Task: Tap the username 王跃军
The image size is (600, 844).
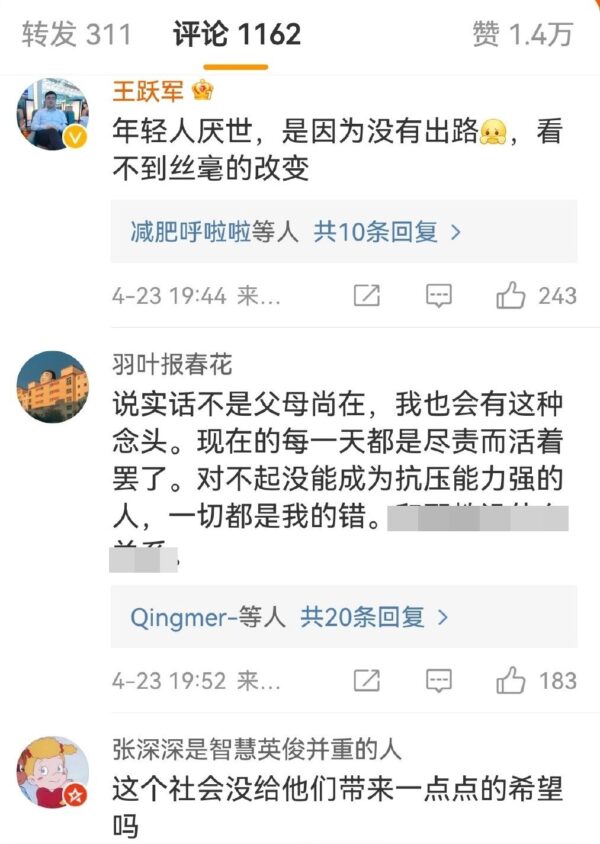Action: 148,91
